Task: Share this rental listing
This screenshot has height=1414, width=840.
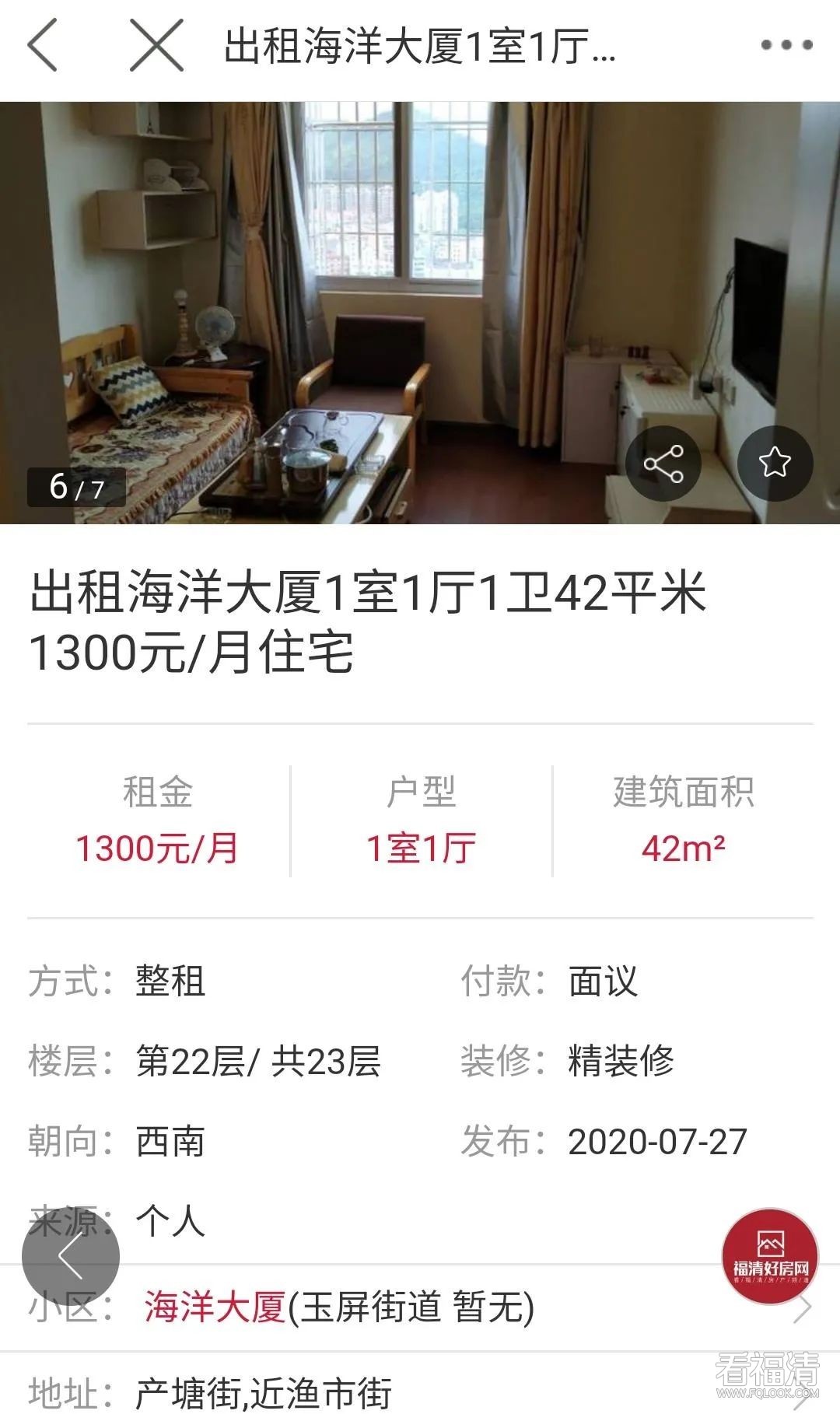Action: [x=663, y=464]
